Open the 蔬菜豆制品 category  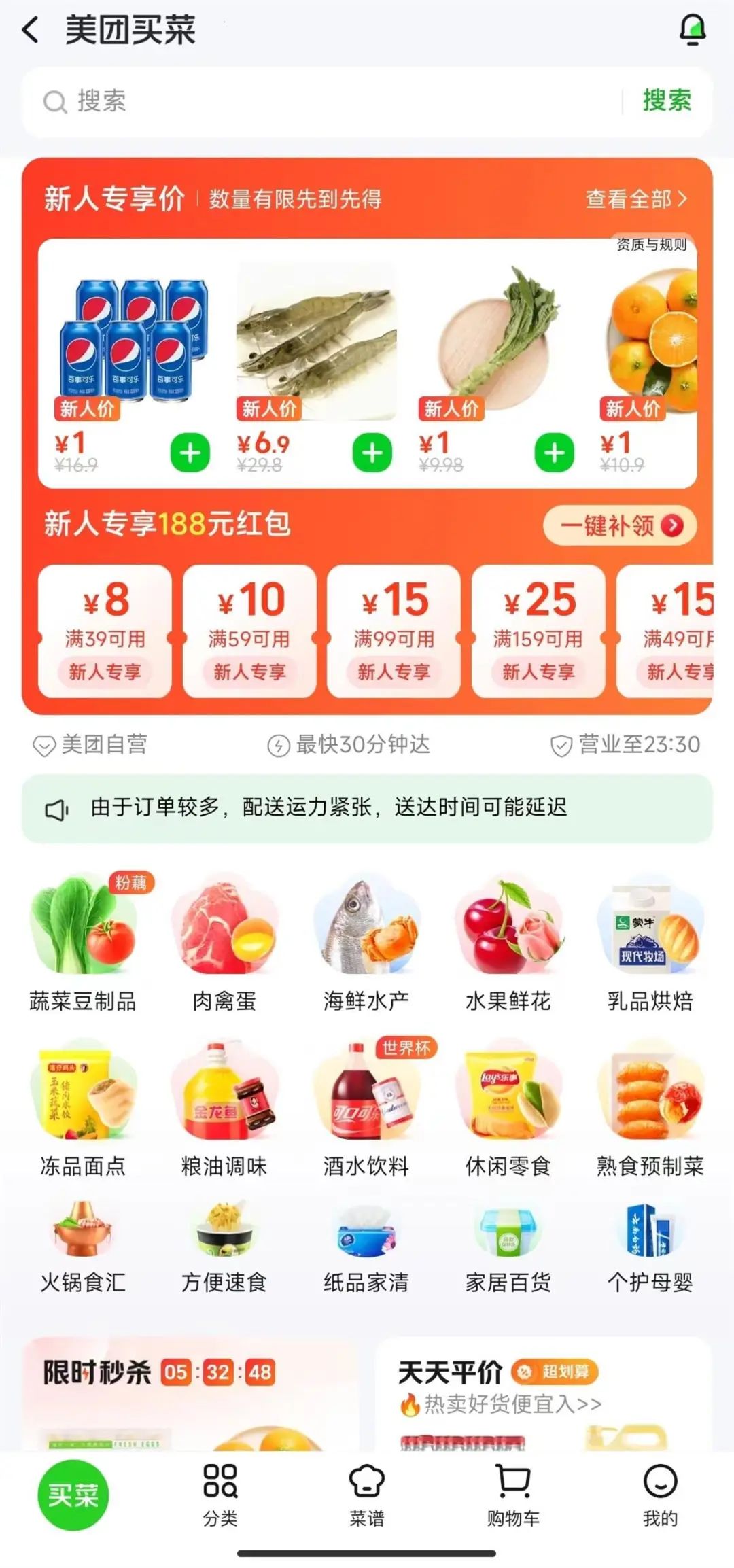pos(83,945)
